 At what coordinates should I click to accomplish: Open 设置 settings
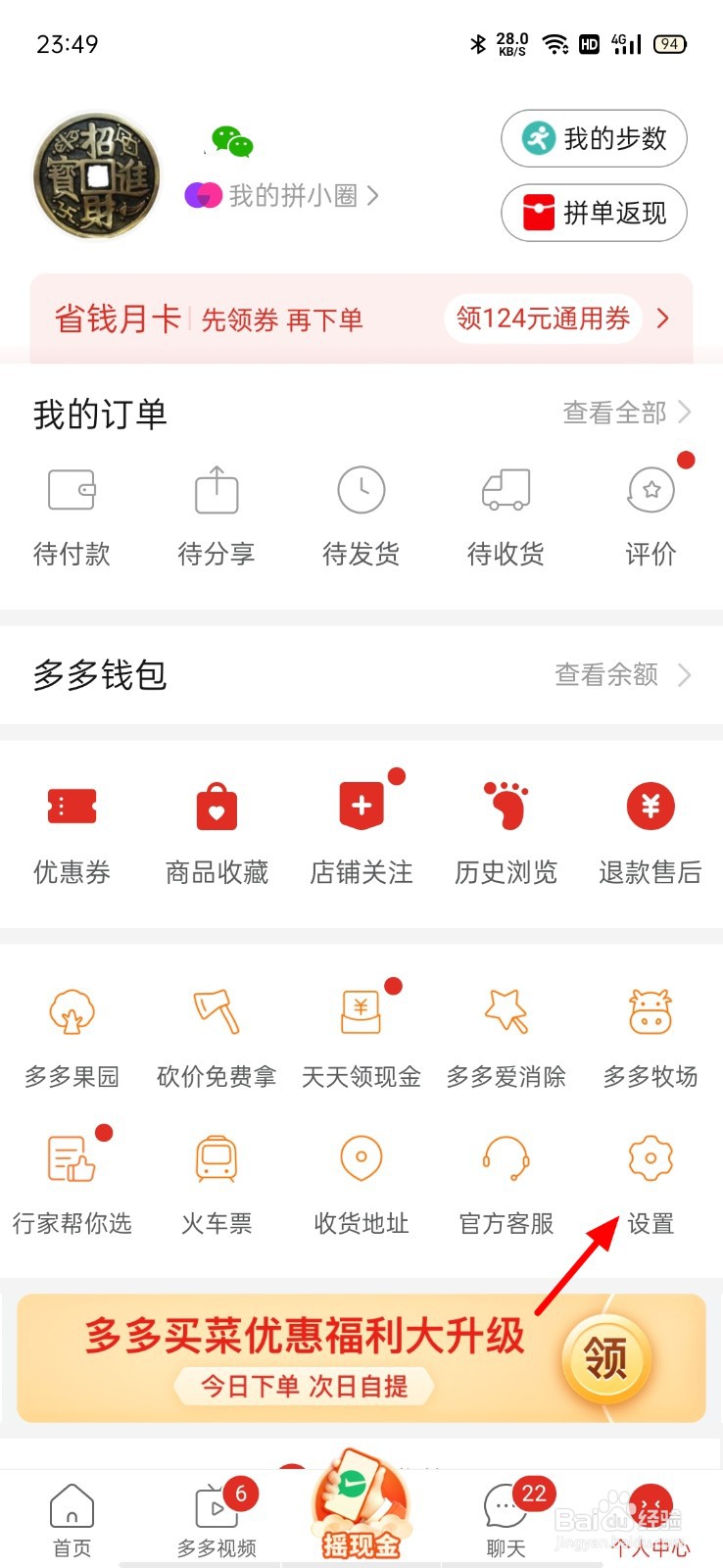(x=651, y=1184)
